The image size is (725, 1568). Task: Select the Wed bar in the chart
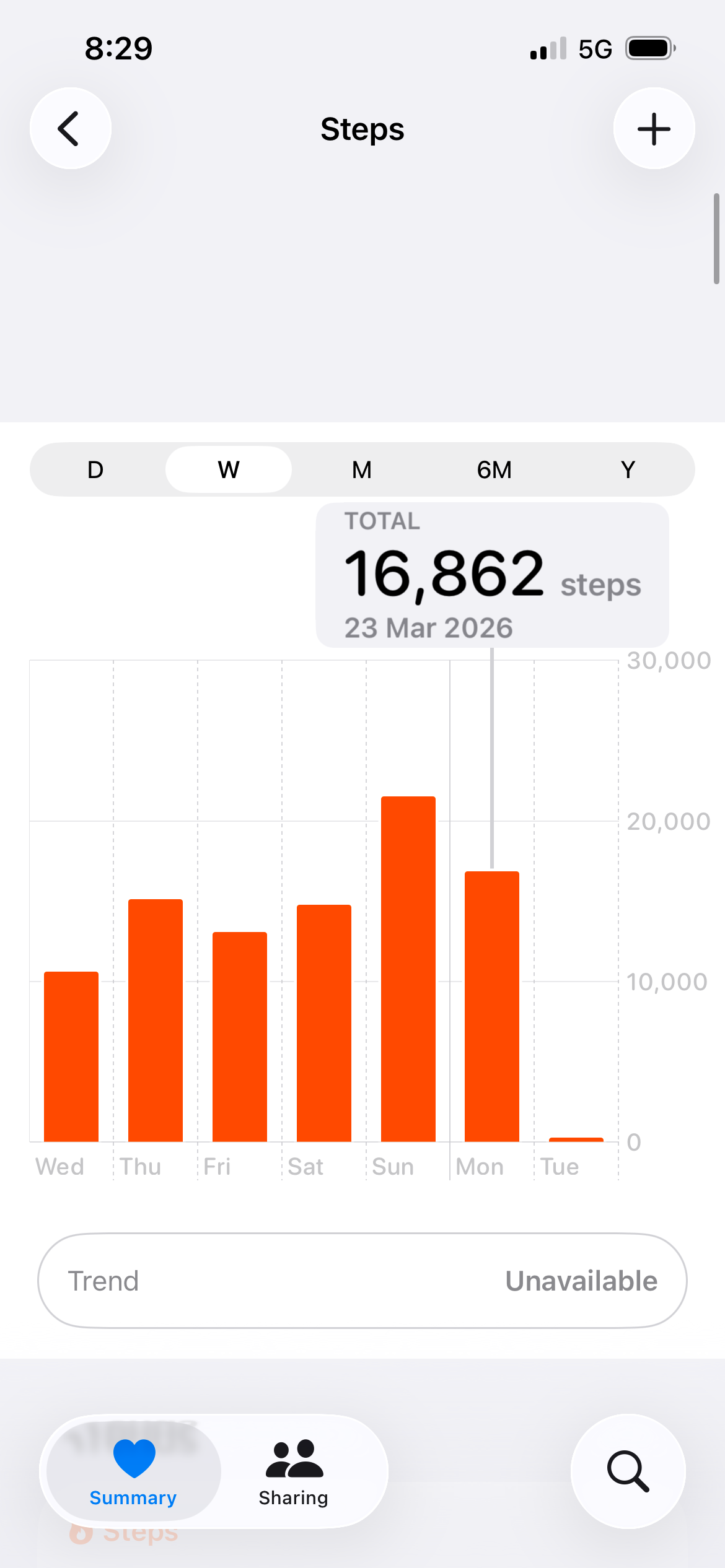coord(71,1056)
